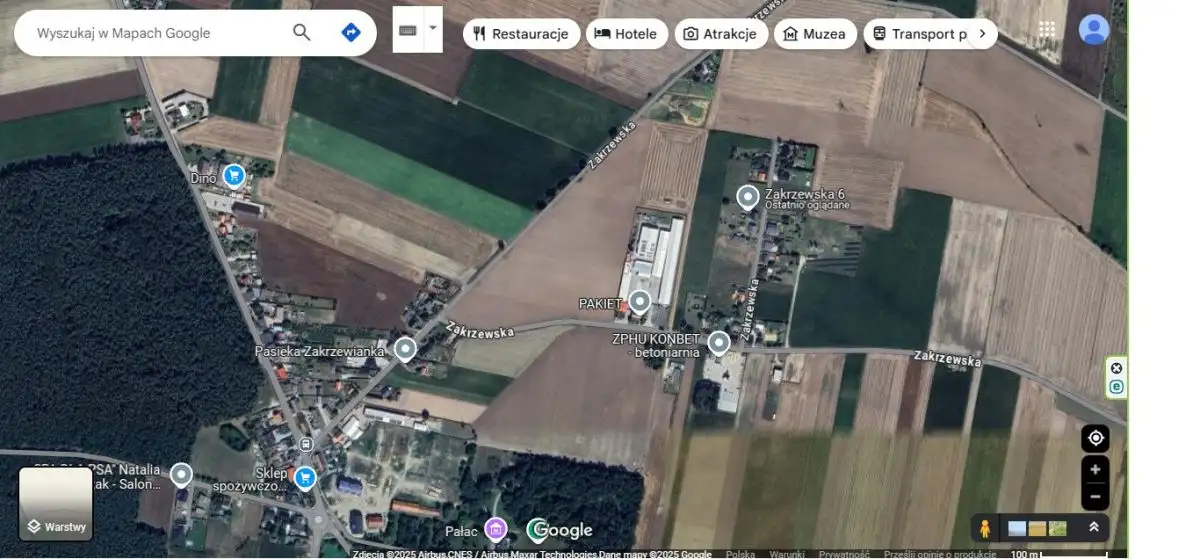Center the map on my location

(x=1095, y=438)
